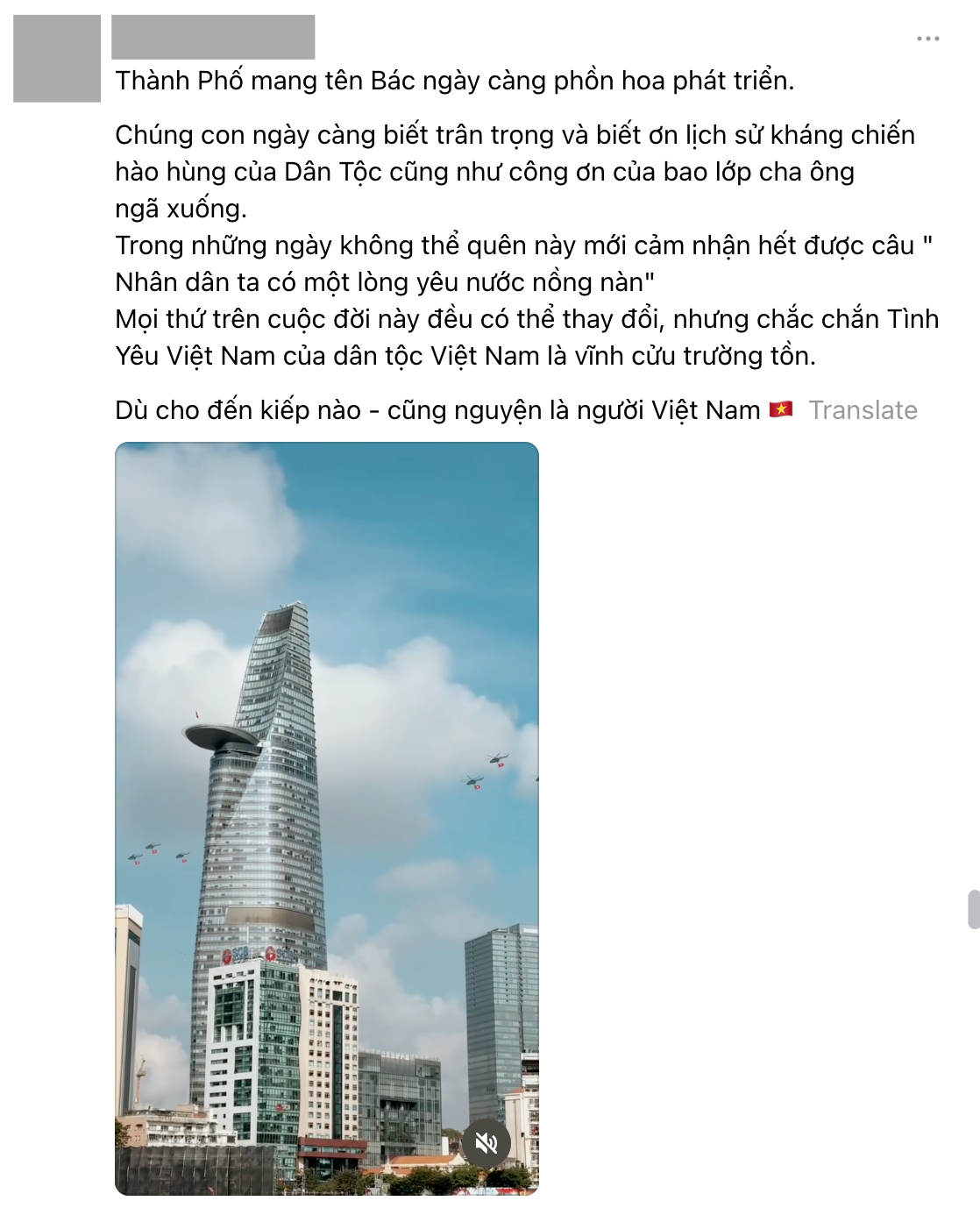Viewport: 980px width, 1208px height.
Task: Open the skyscraper video in full view
Action: click(326, 789)
